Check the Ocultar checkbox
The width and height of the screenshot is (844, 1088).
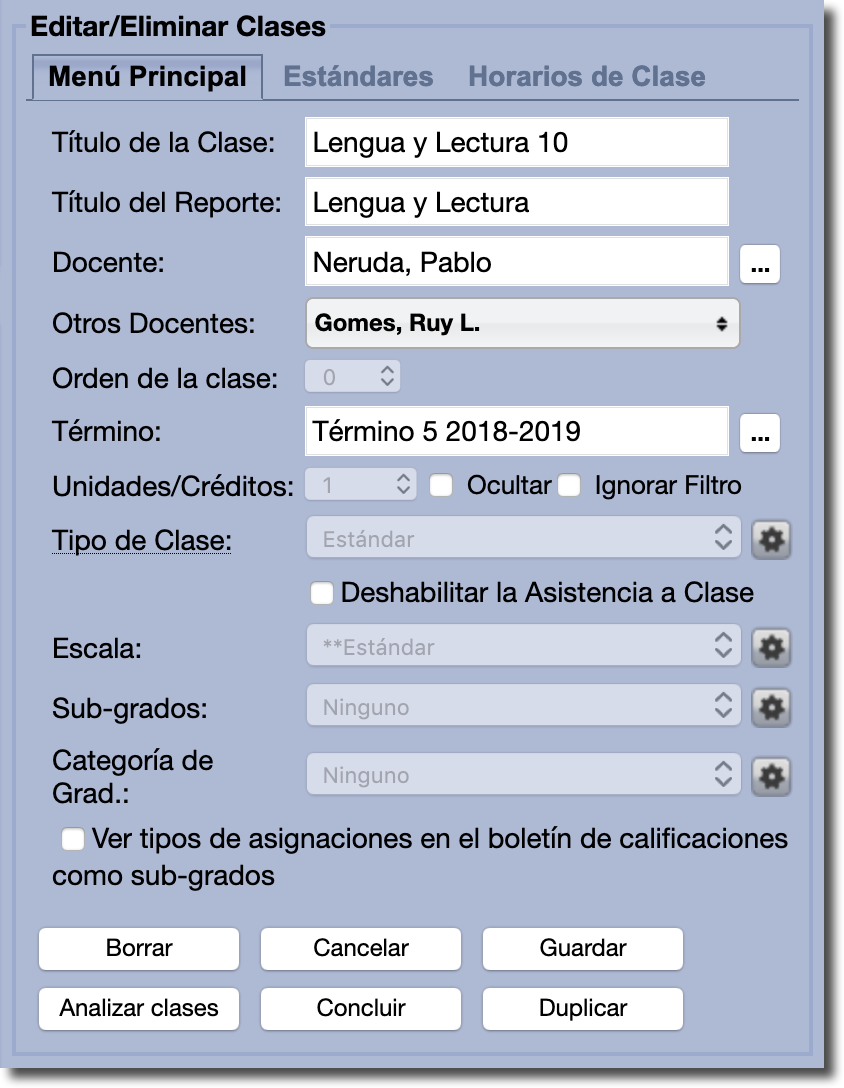tap(441, 486)
